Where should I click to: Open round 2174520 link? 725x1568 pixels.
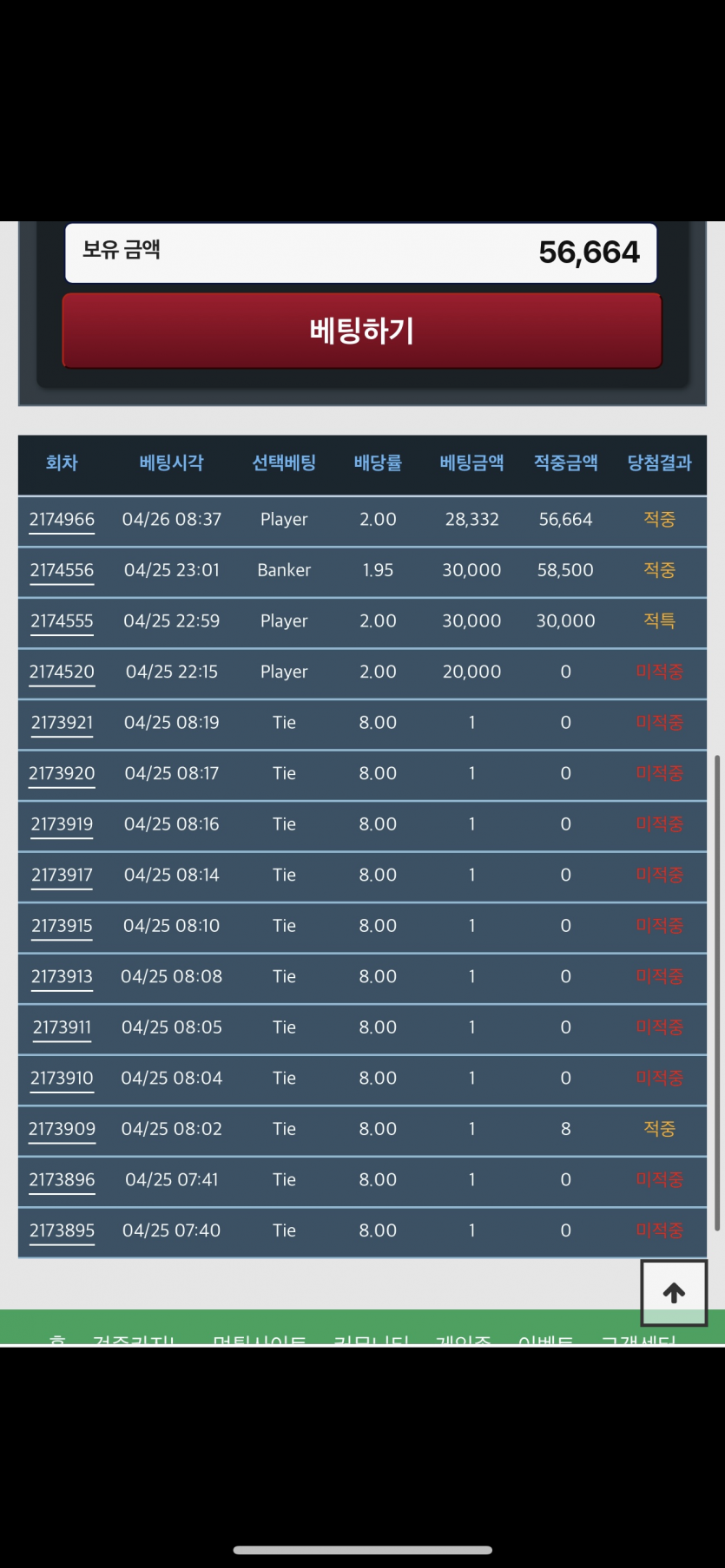point(62,672)
